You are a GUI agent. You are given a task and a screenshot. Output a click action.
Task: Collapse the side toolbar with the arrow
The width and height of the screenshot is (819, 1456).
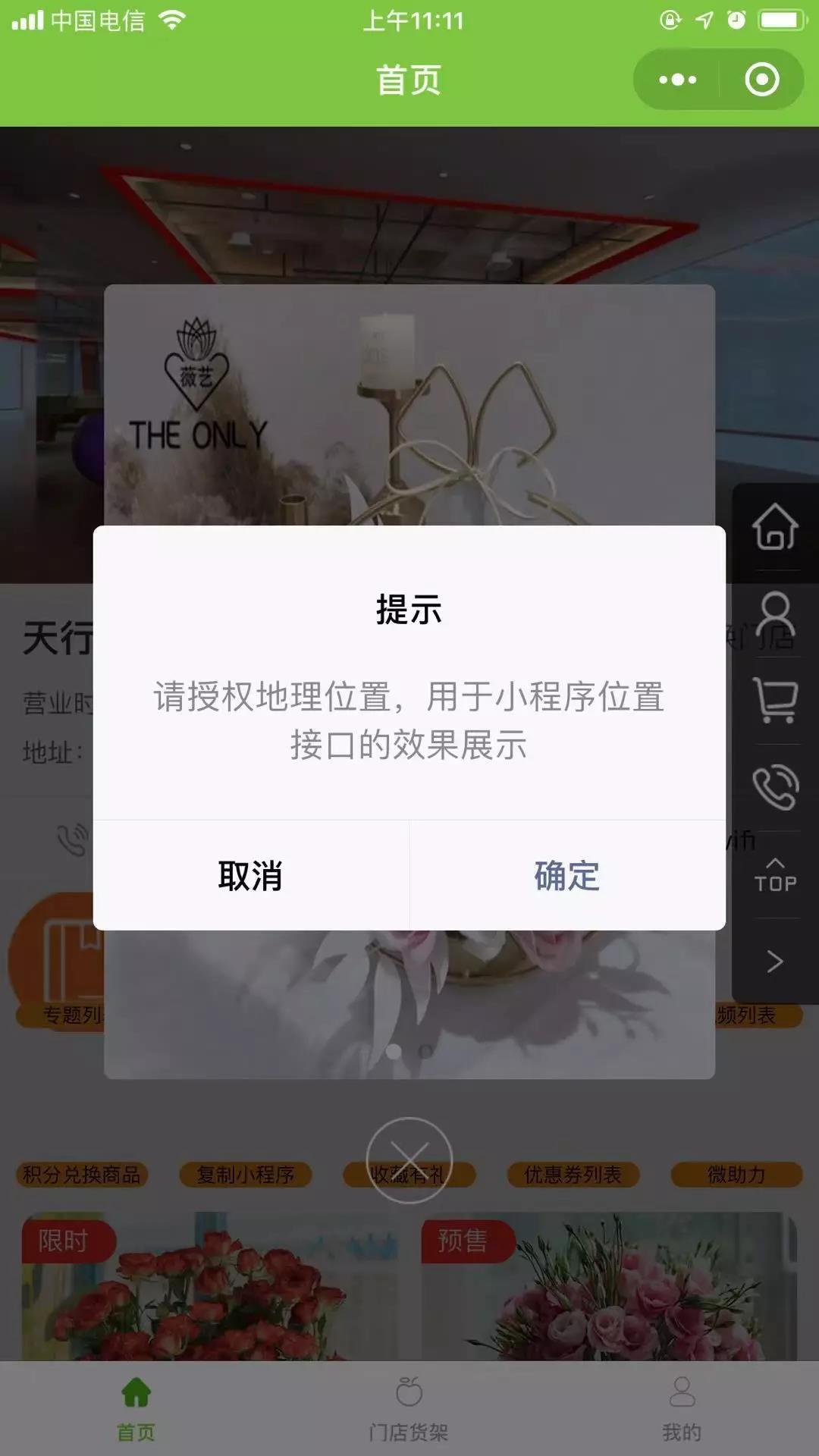tap(774, 962)
